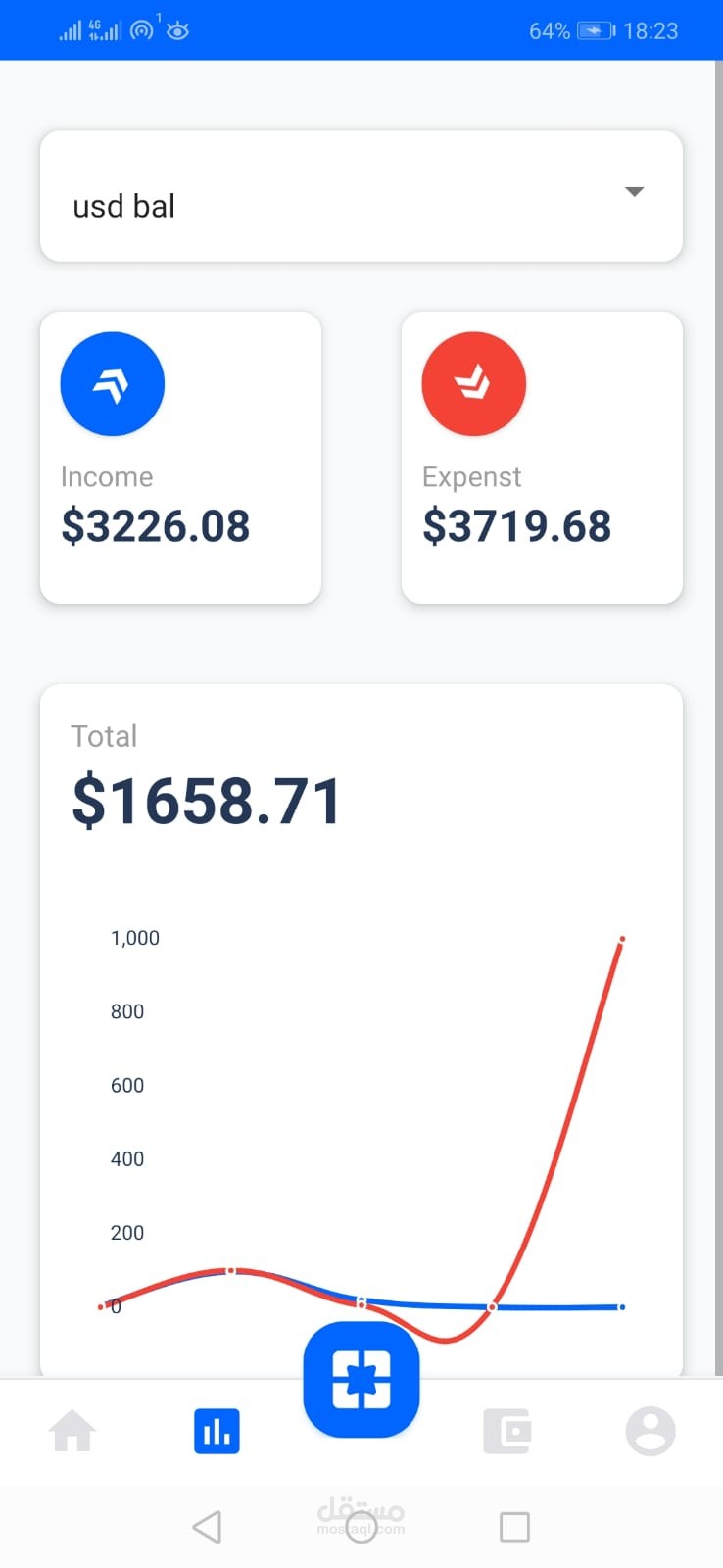Switch to the profile tab
The width and height of the screenshot is (723, 1568).
coord(651,1432)
